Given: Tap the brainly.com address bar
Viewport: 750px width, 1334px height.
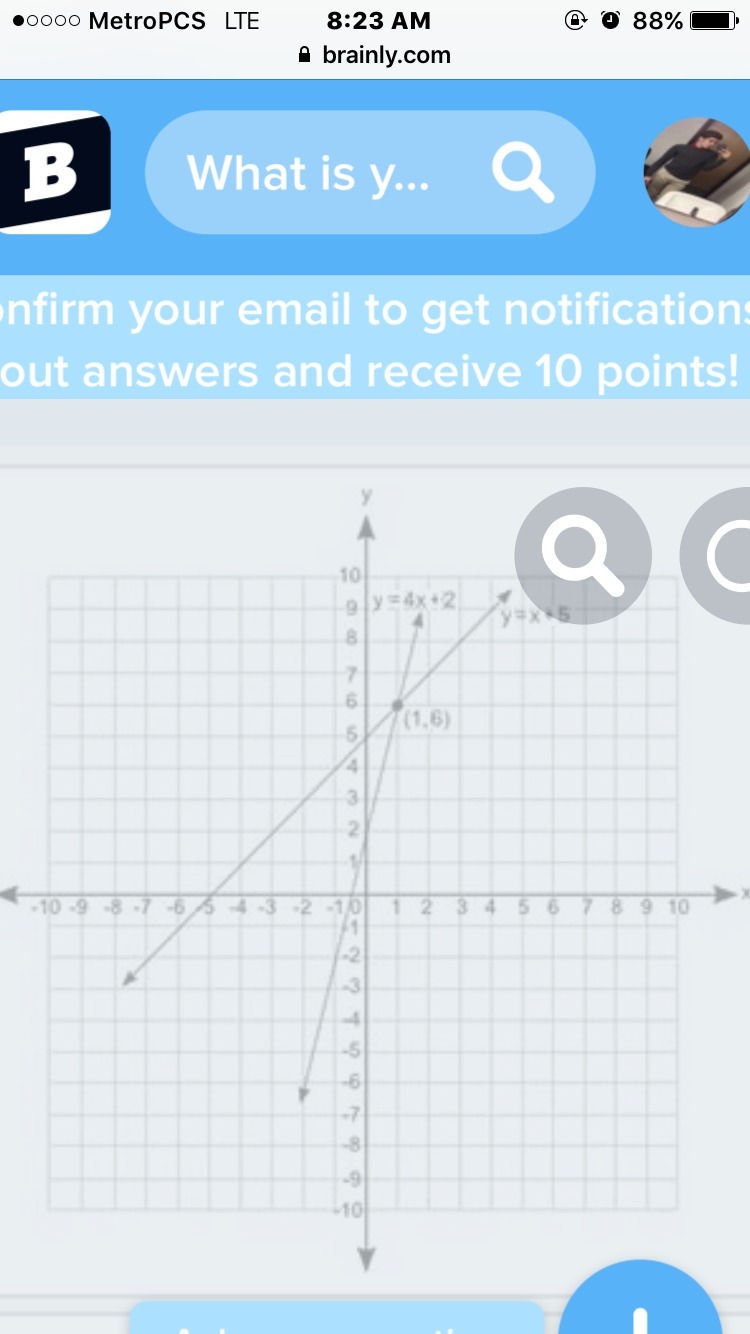Looking at the screenshot, I should 375,55.
